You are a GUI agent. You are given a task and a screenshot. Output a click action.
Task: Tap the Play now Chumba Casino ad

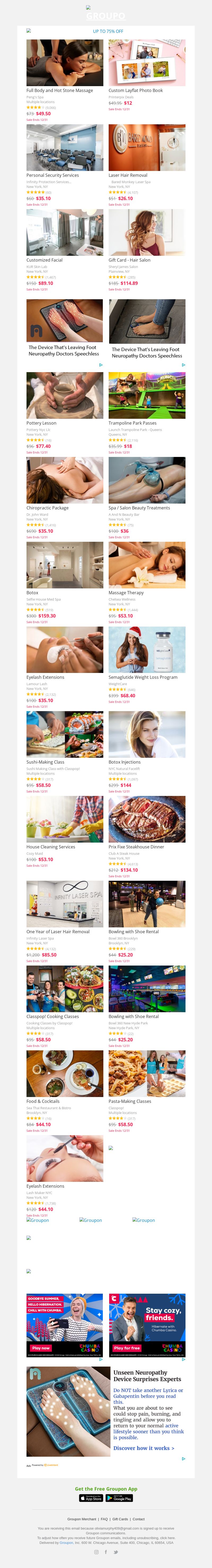click(41, 1348)
